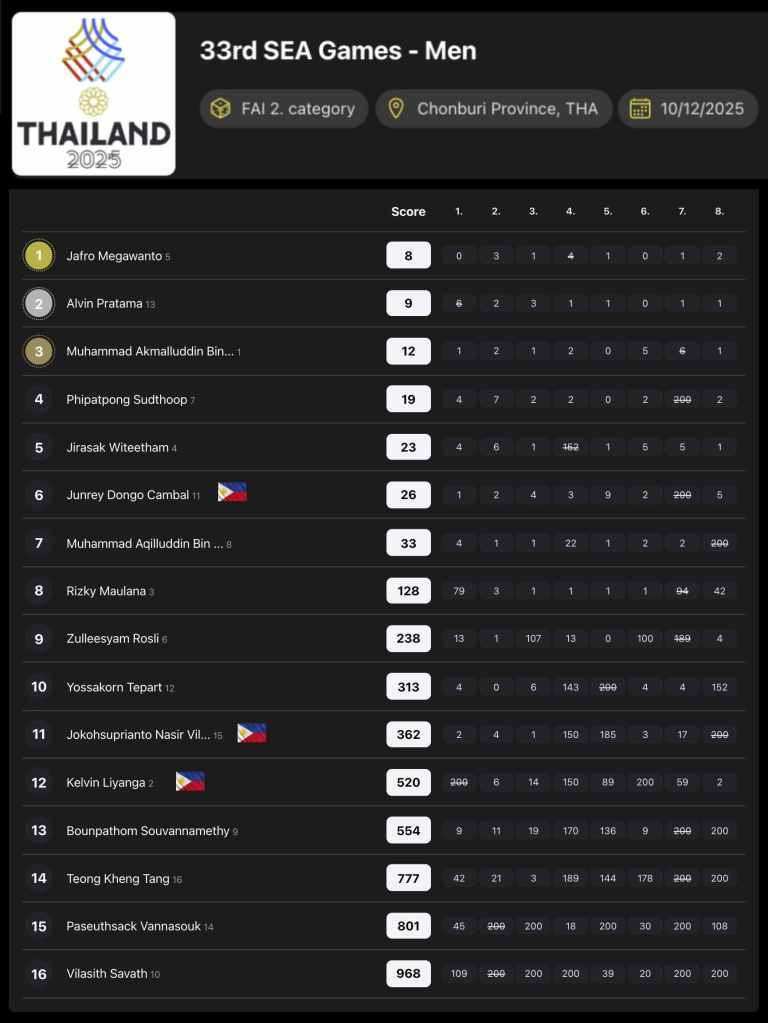Open Jirasak Witeetham's results
The width and height of the screenshot is (768, 1023).
(x=117, y=448)
